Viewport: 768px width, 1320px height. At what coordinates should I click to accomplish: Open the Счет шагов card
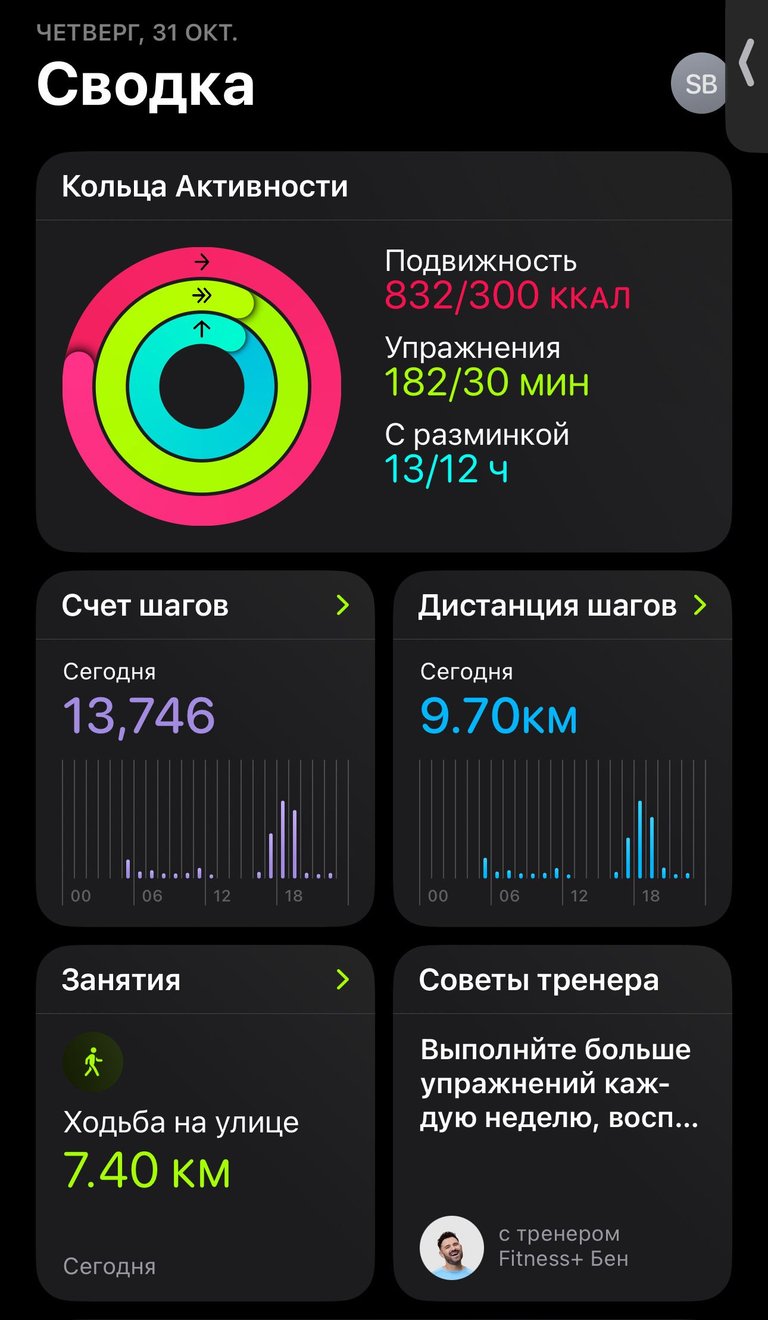[x=205, y=749]
